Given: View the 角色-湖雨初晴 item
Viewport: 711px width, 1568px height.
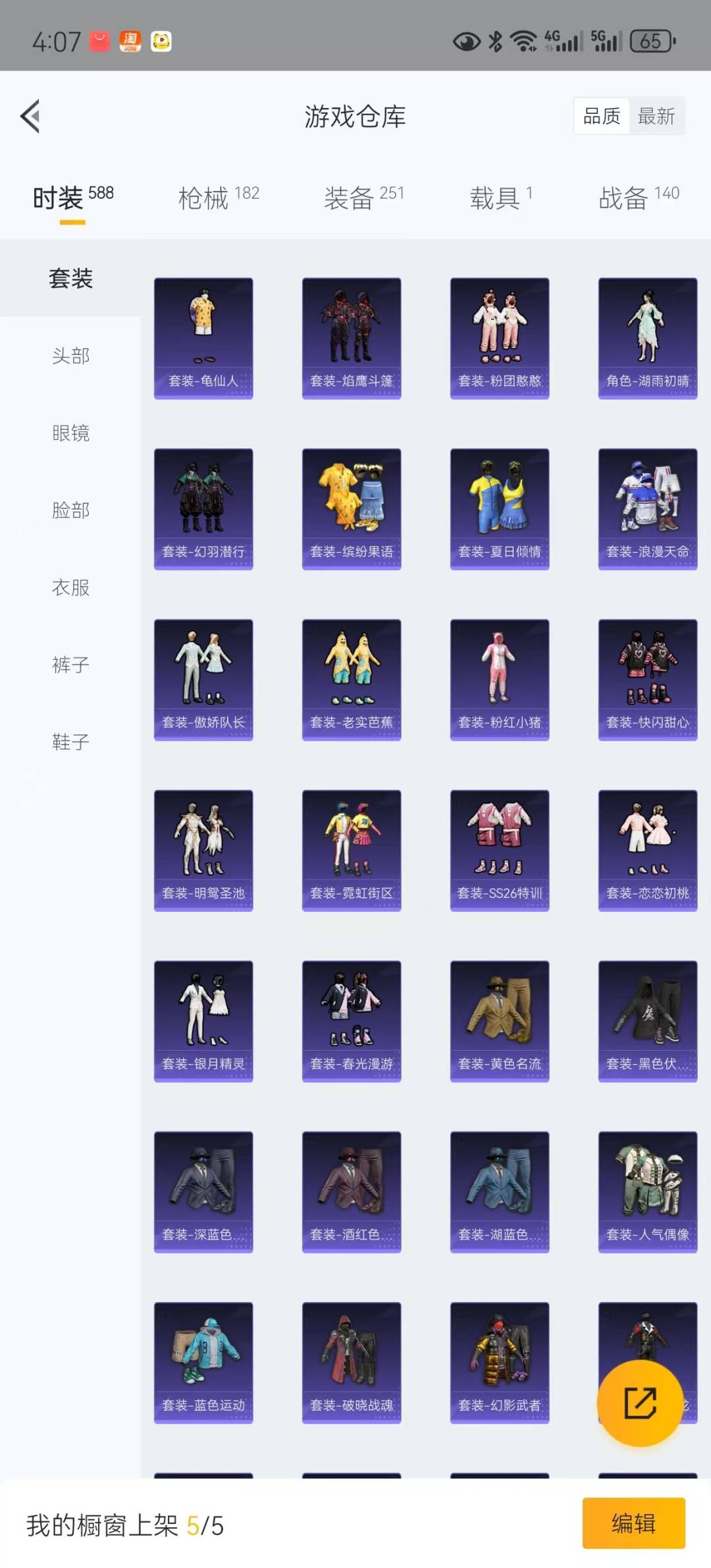Looking at the screenshot, I should point(647,338).
